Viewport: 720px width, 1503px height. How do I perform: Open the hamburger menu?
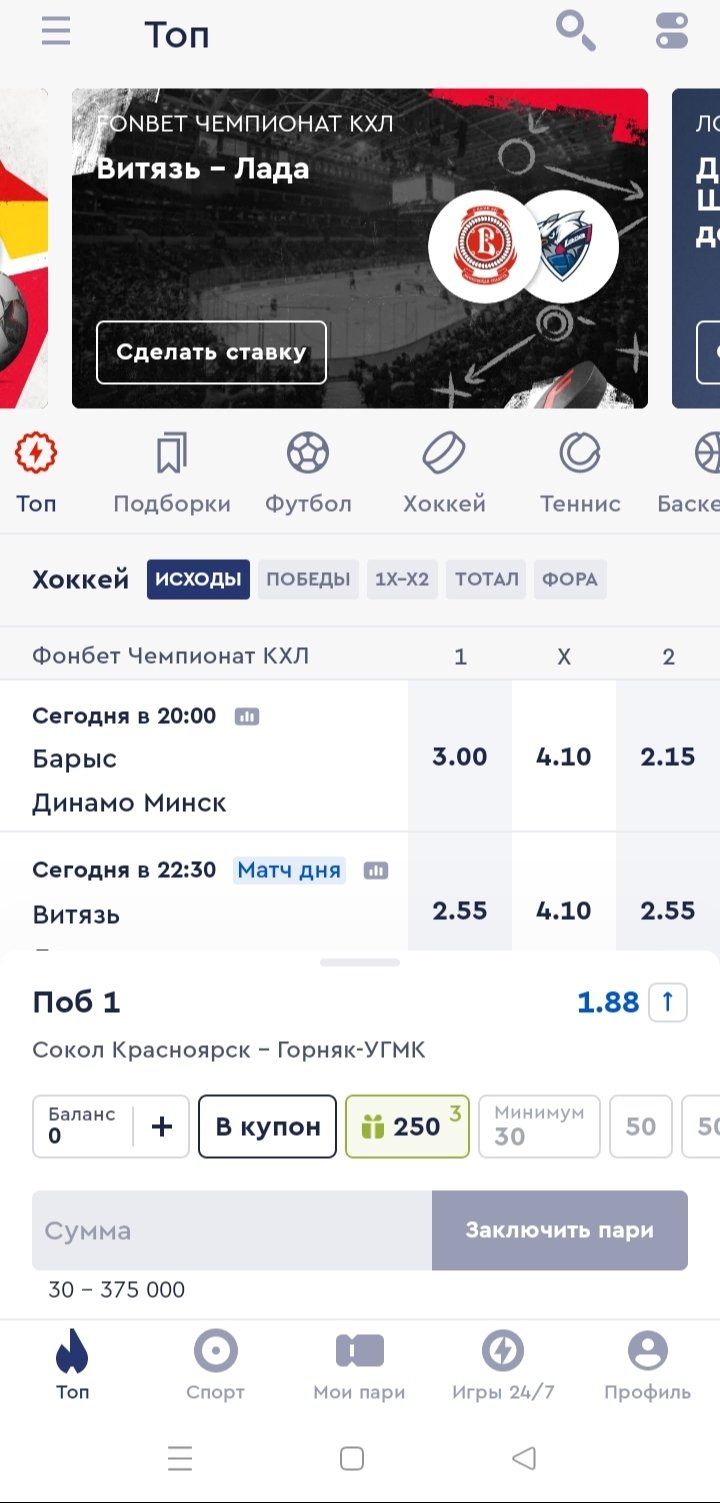(x=56, y=32)
